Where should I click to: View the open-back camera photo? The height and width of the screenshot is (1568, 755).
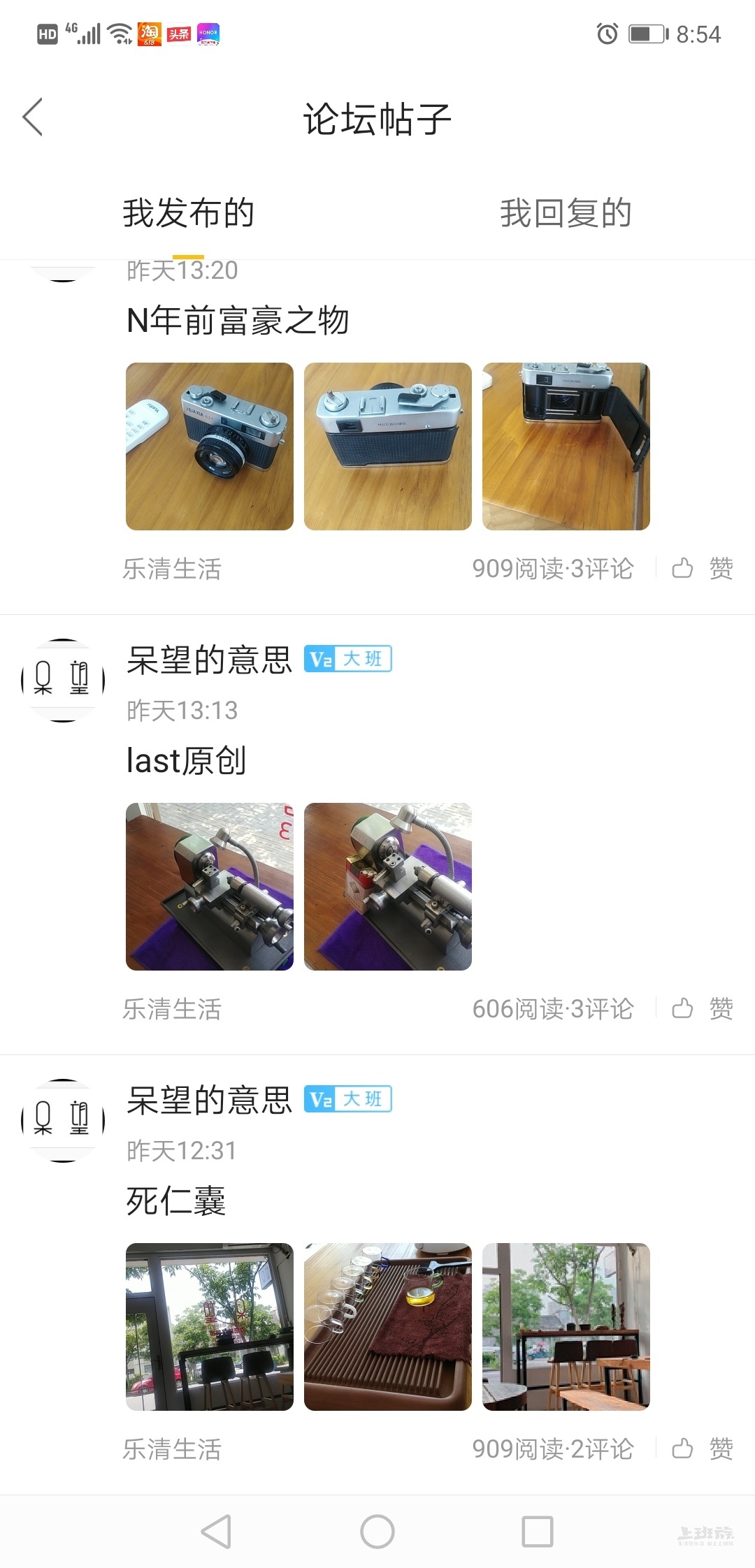point(566,447)
